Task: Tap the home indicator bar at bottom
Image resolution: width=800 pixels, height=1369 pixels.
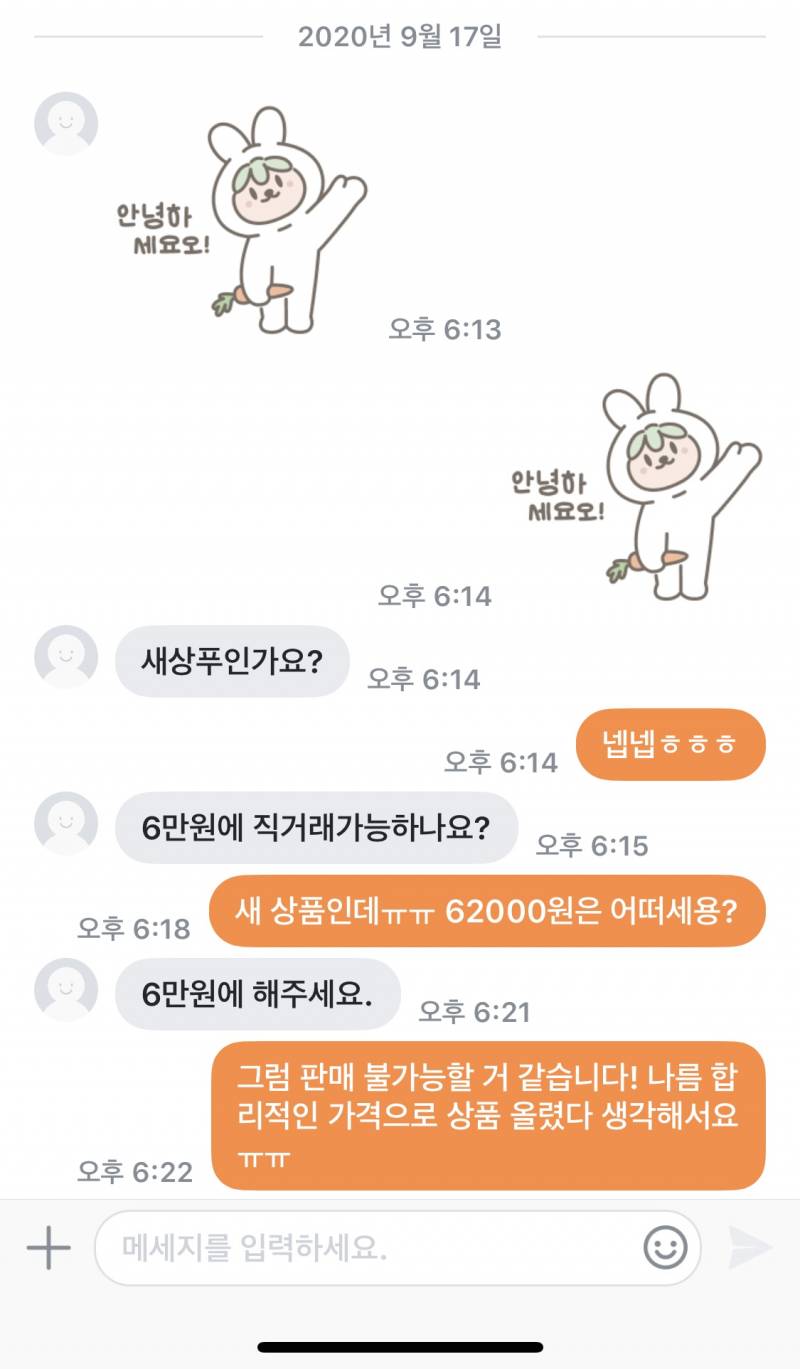Action: click(x=400, y=1347)
